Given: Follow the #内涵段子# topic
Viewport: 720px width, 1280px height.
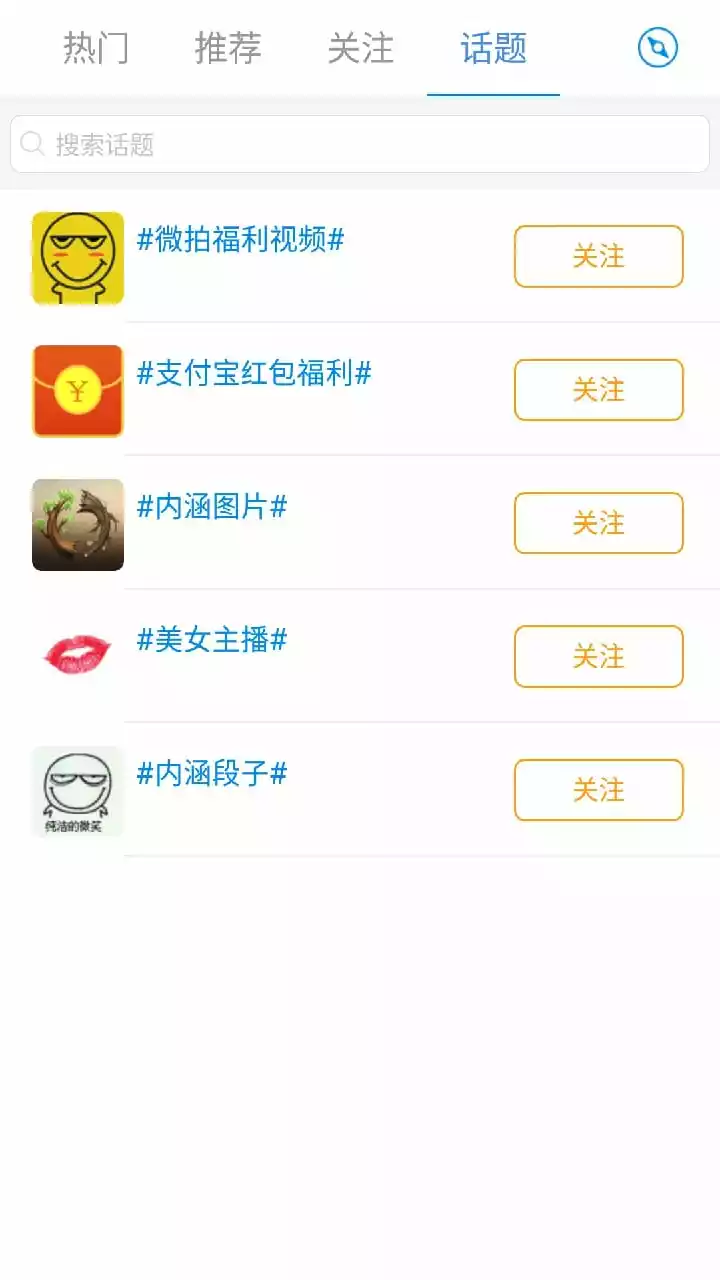Looking at the screenshot, I should [598, 790].
